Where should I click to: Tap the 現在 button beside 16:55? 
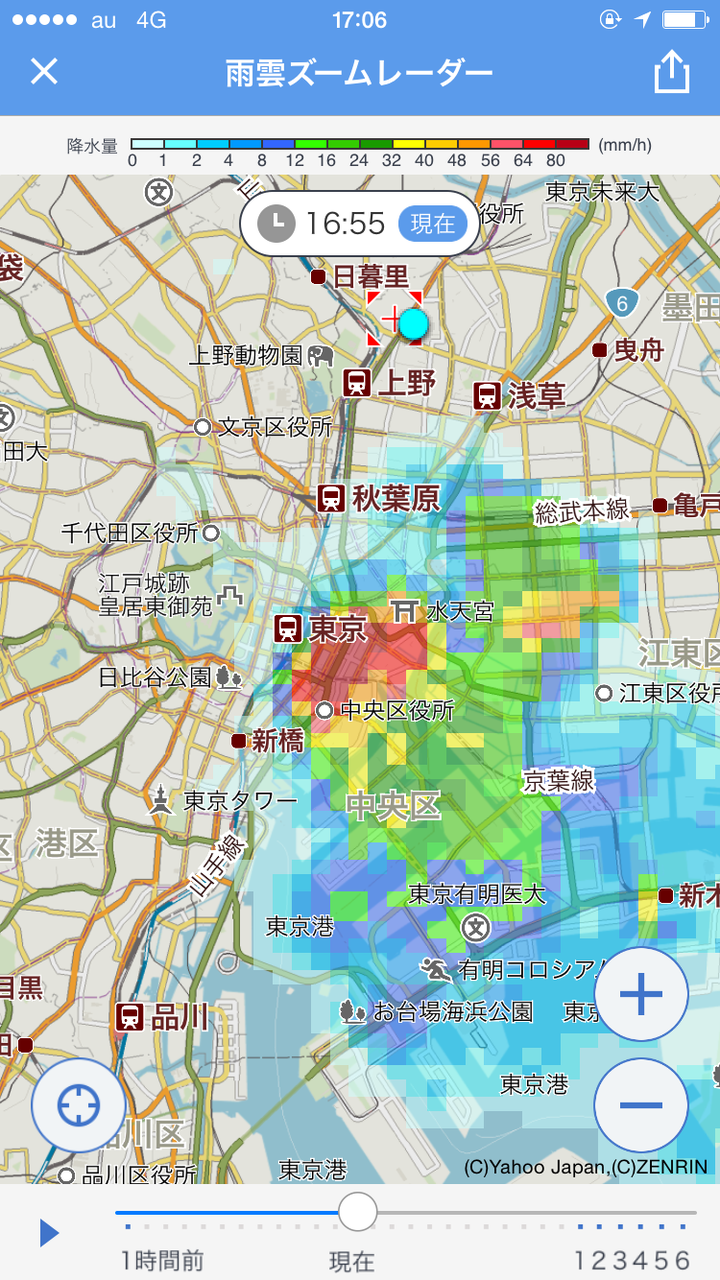(433, 224)
